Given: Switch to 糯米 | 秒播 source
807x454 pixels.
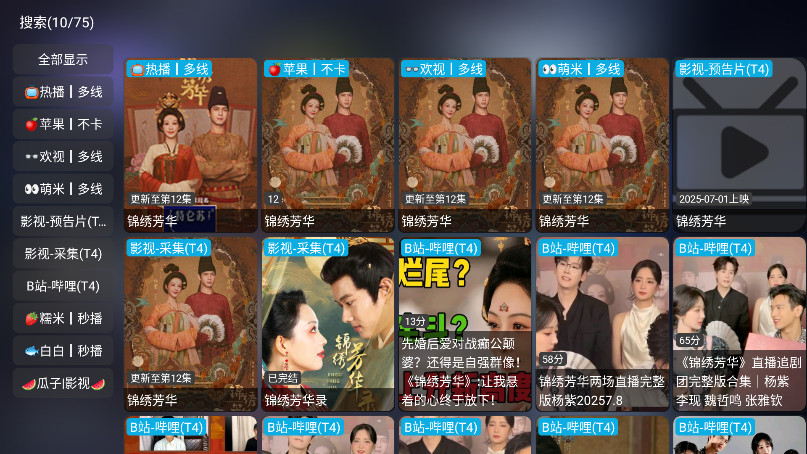Looking at the screenshot, I should click(63, 318).
